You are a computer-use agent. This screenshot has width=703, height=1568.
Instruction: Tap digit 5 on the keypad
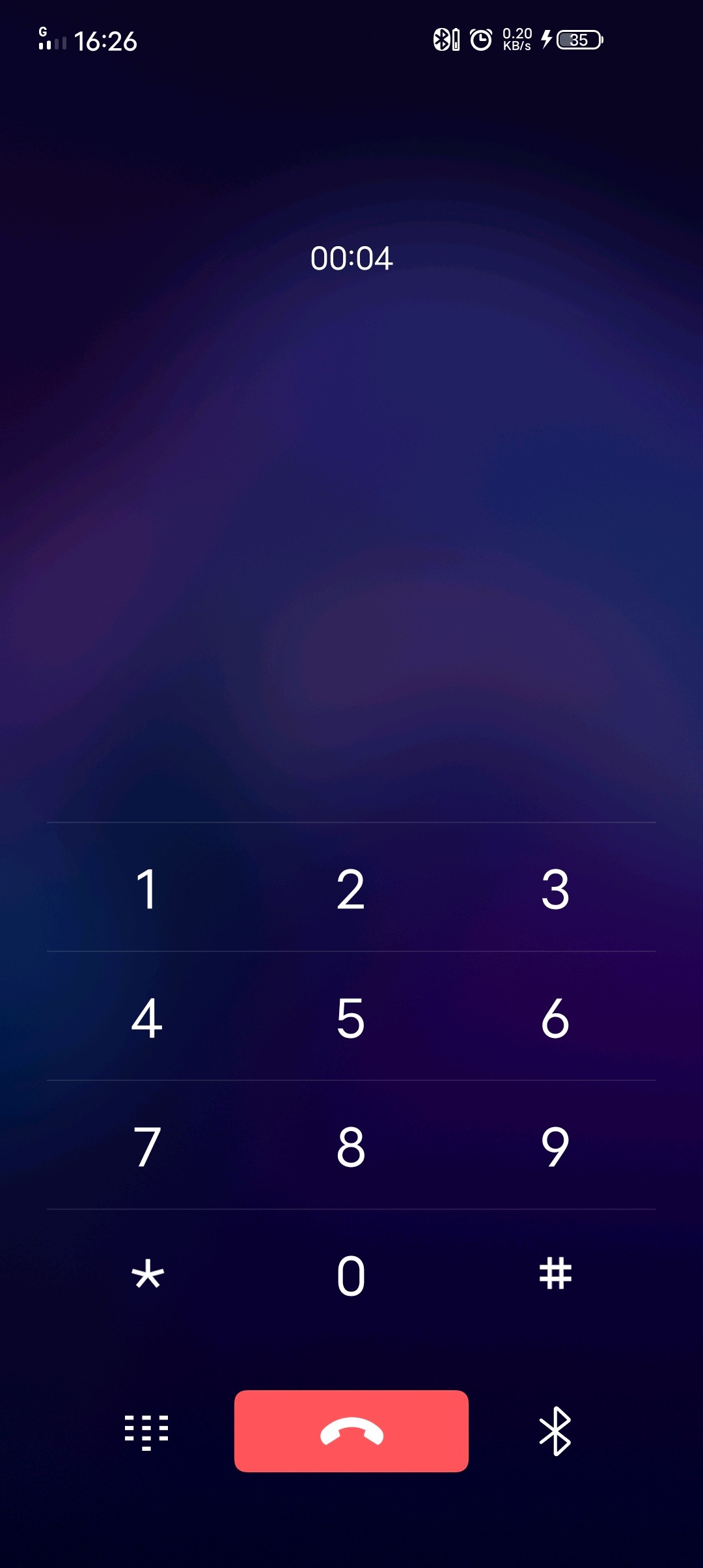click(351, 1018)
